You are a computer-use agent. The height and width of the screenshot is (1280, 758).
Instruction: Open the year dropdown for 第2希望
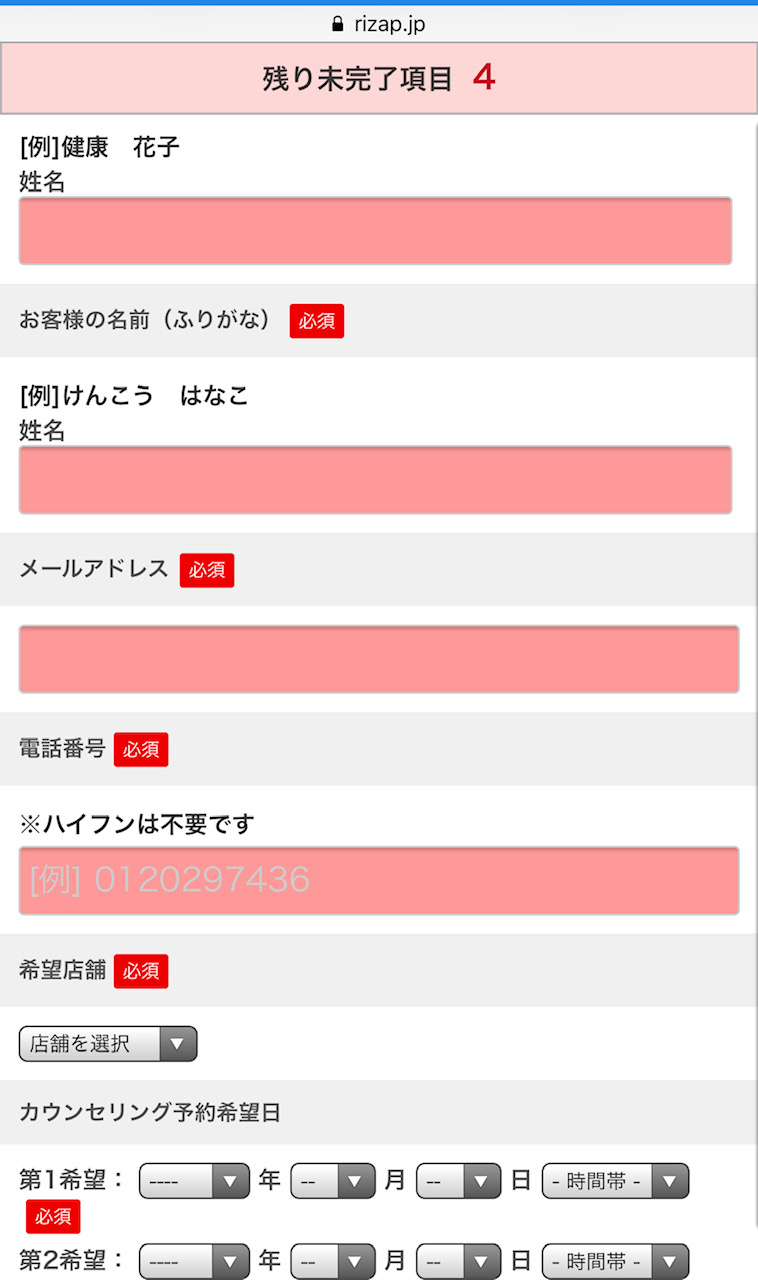pos(194,1261)
